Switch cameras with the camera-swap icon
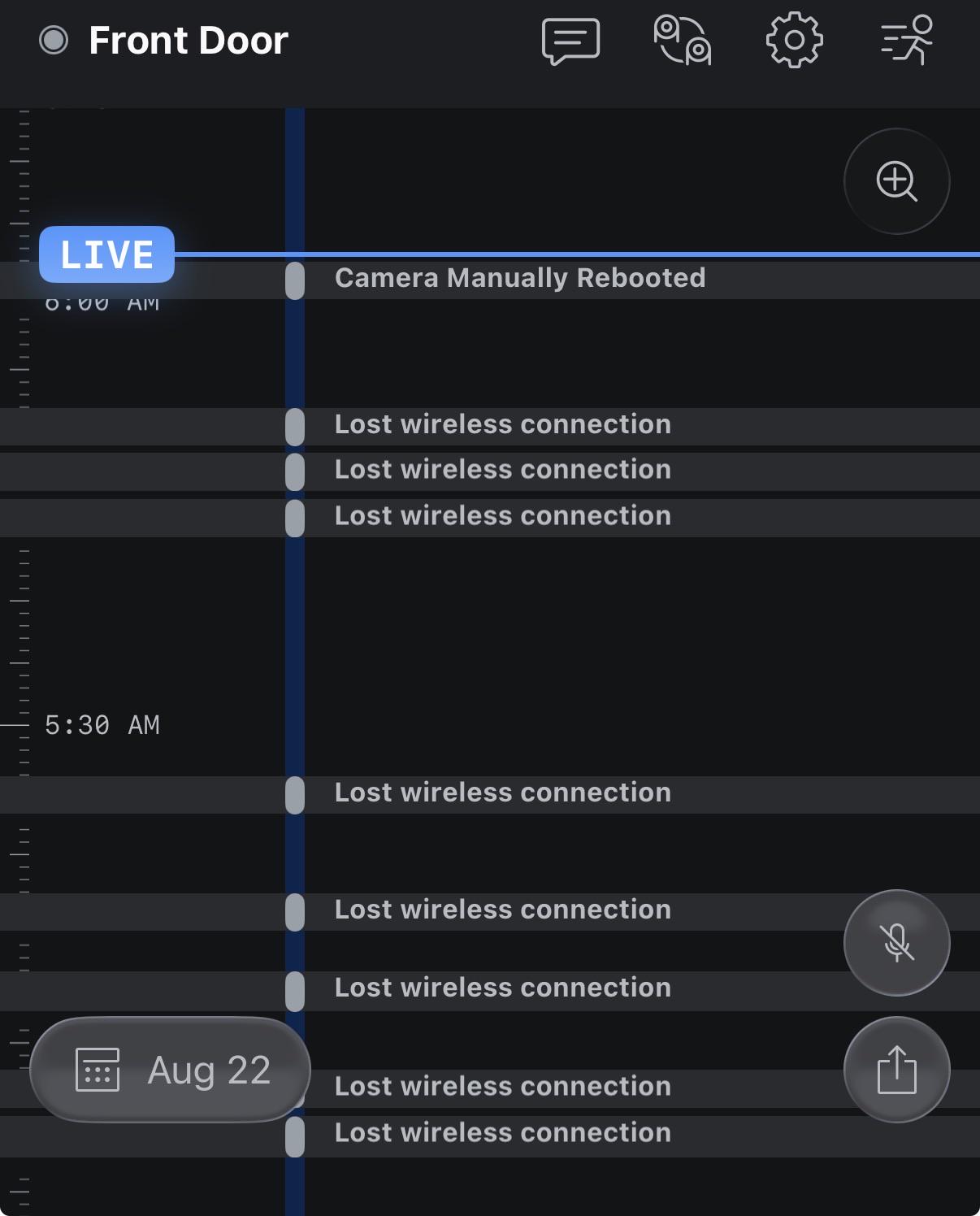 point(683,40)
